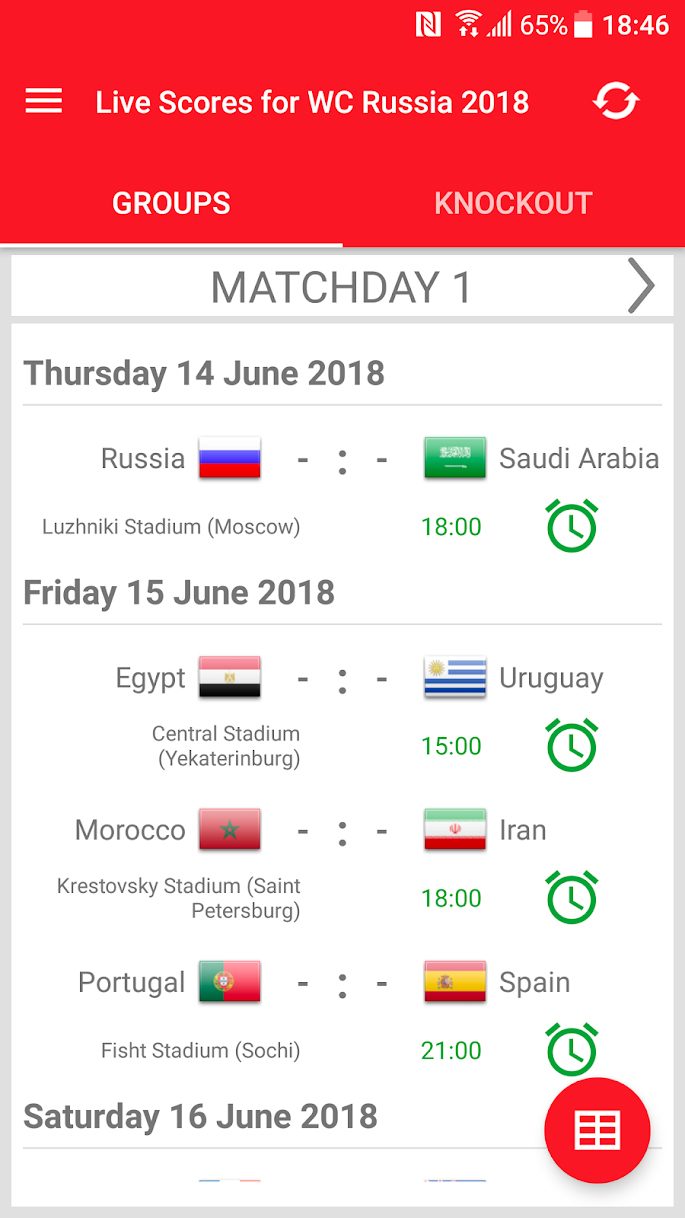Viewport: 685px width, 1218px height.
Task: View the Portugal vs Spain match
Action: pyautogui.click(x=340, y=984)
